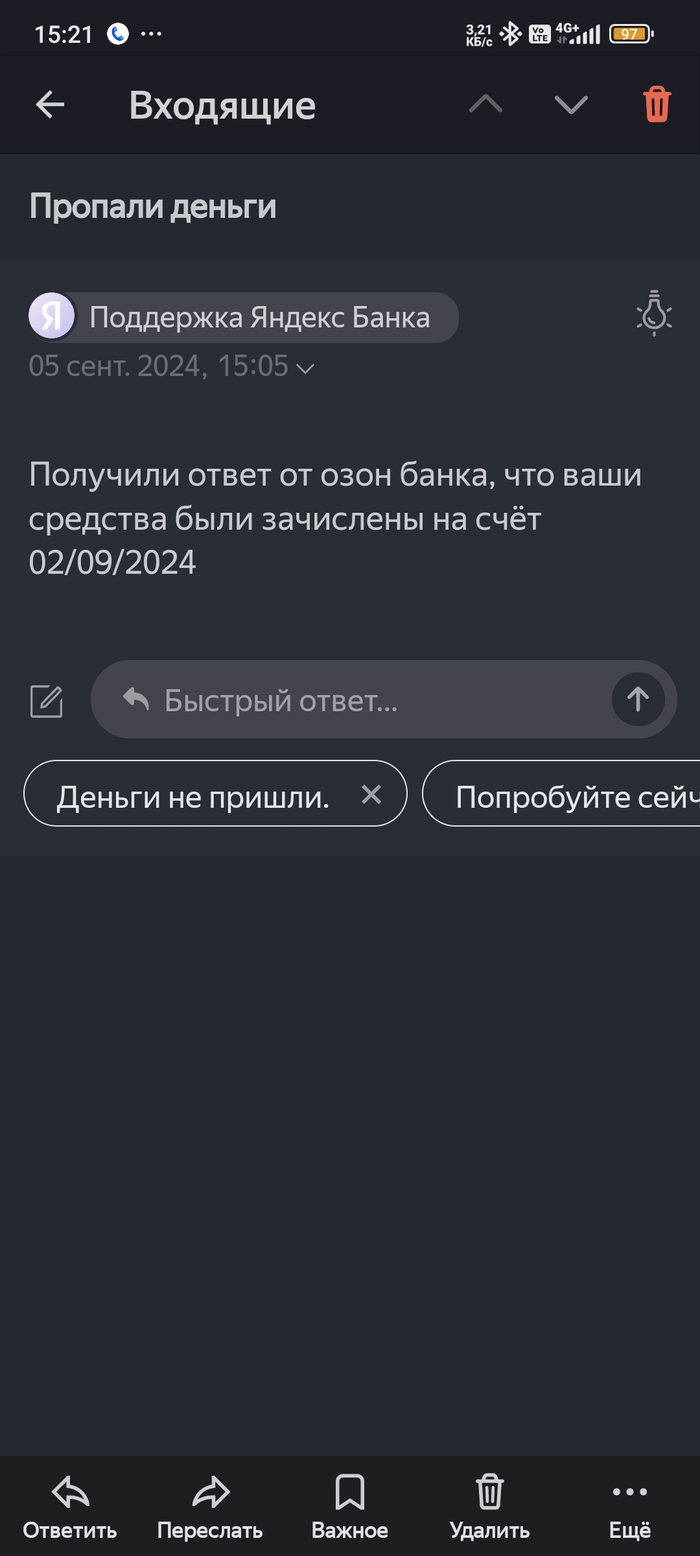
Task: Open sender Поддержка Яндекс Банка details
Action: pyautogui.click(x=243, y=318)
